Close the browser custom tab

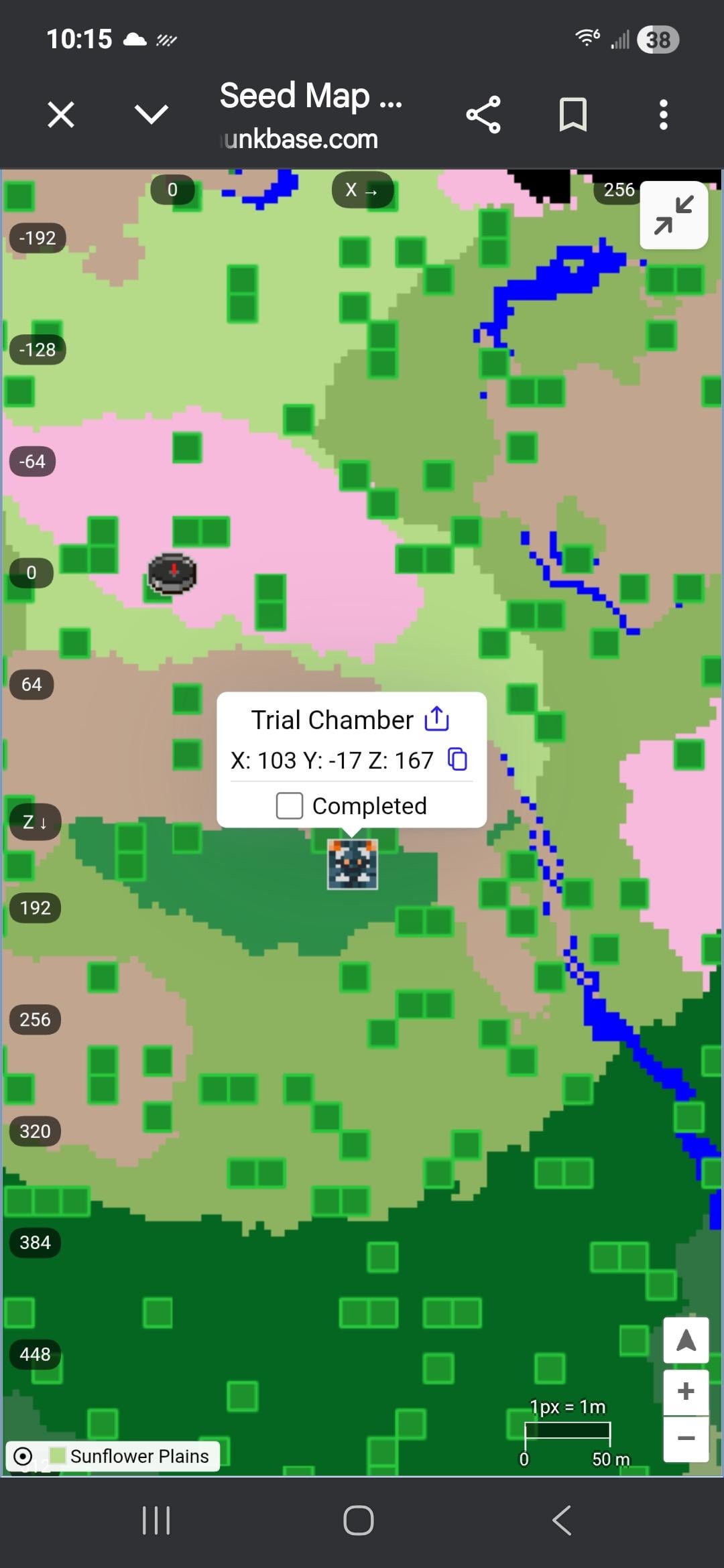(x=61, y=115)
